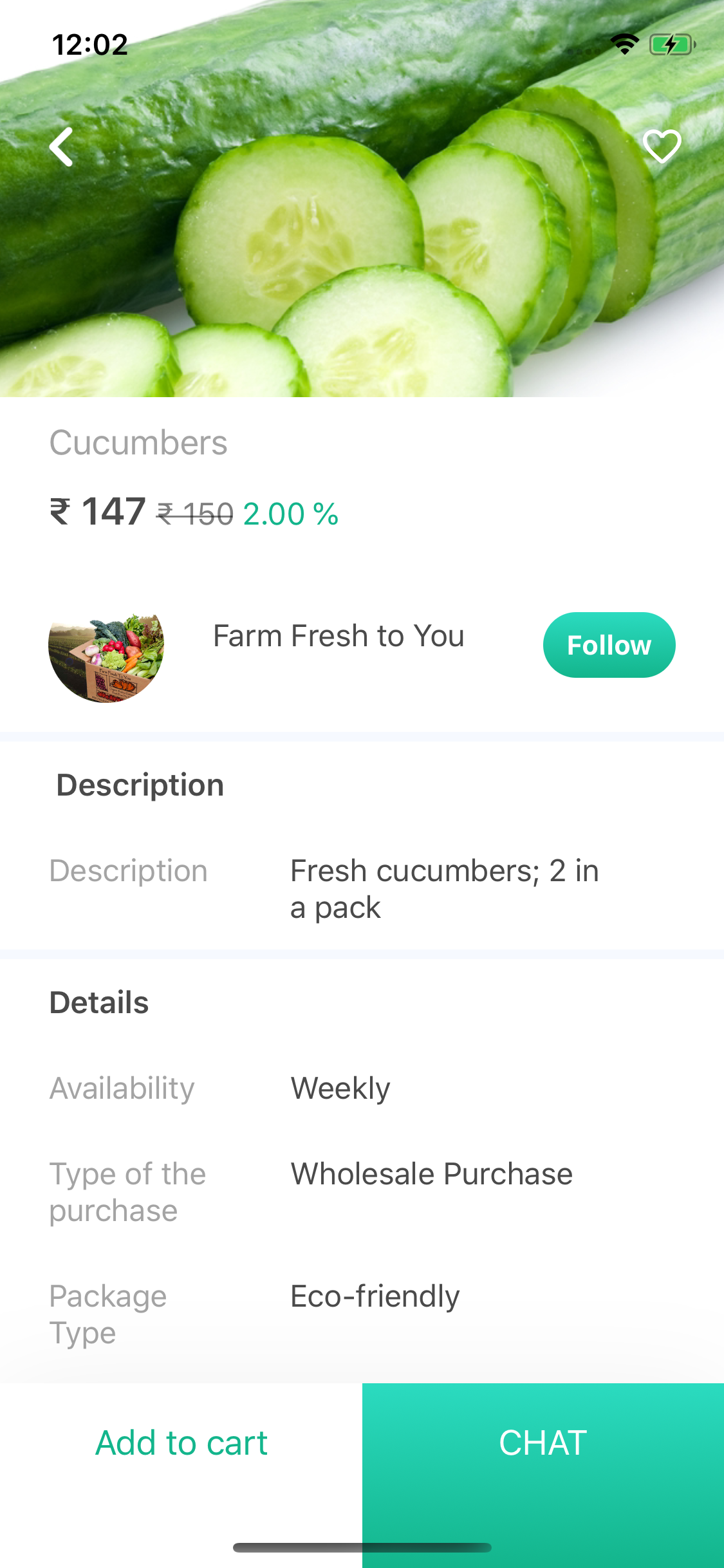This screenshot has height=1568, width=724.
Task: Tap the clock showing 12:02
Action: [89, 44]
